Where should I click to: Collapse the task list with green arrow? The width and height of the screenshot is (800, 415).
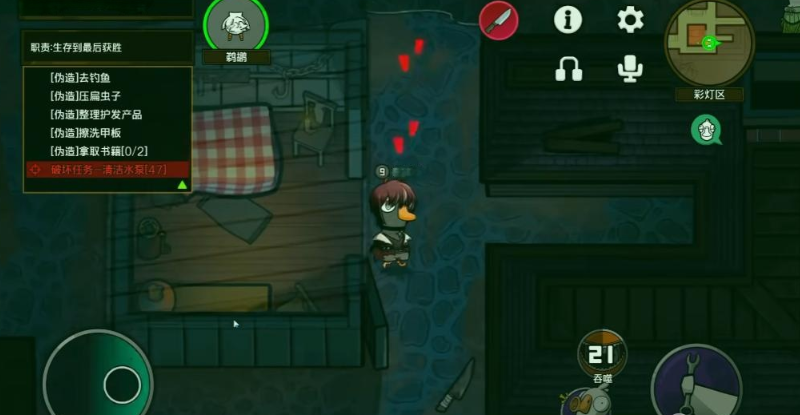182,185
